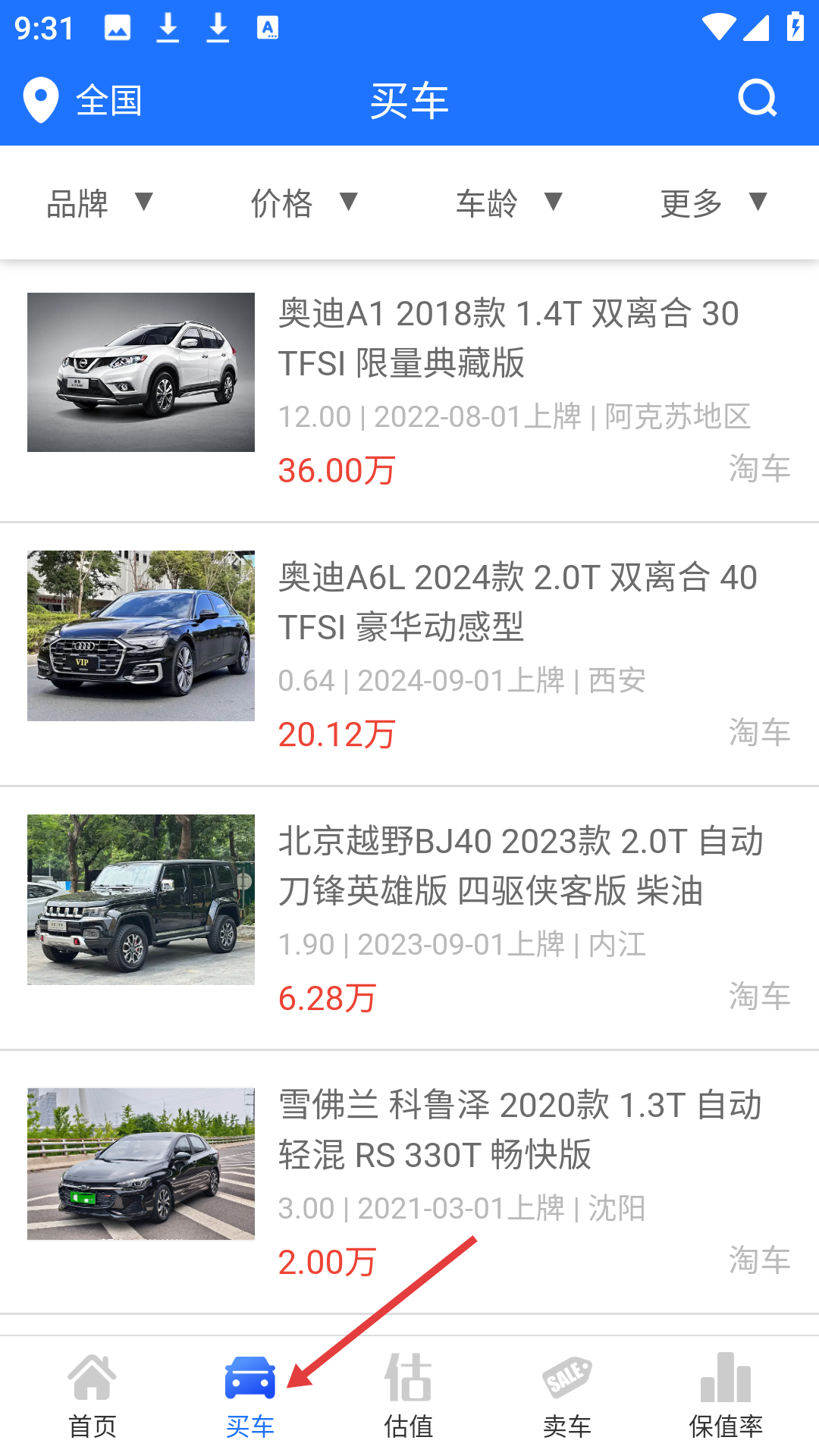Image resolution: width=819 pixels, height=1456 pixels.
Task: Change the location from 全国
Action: click(83, 100)
